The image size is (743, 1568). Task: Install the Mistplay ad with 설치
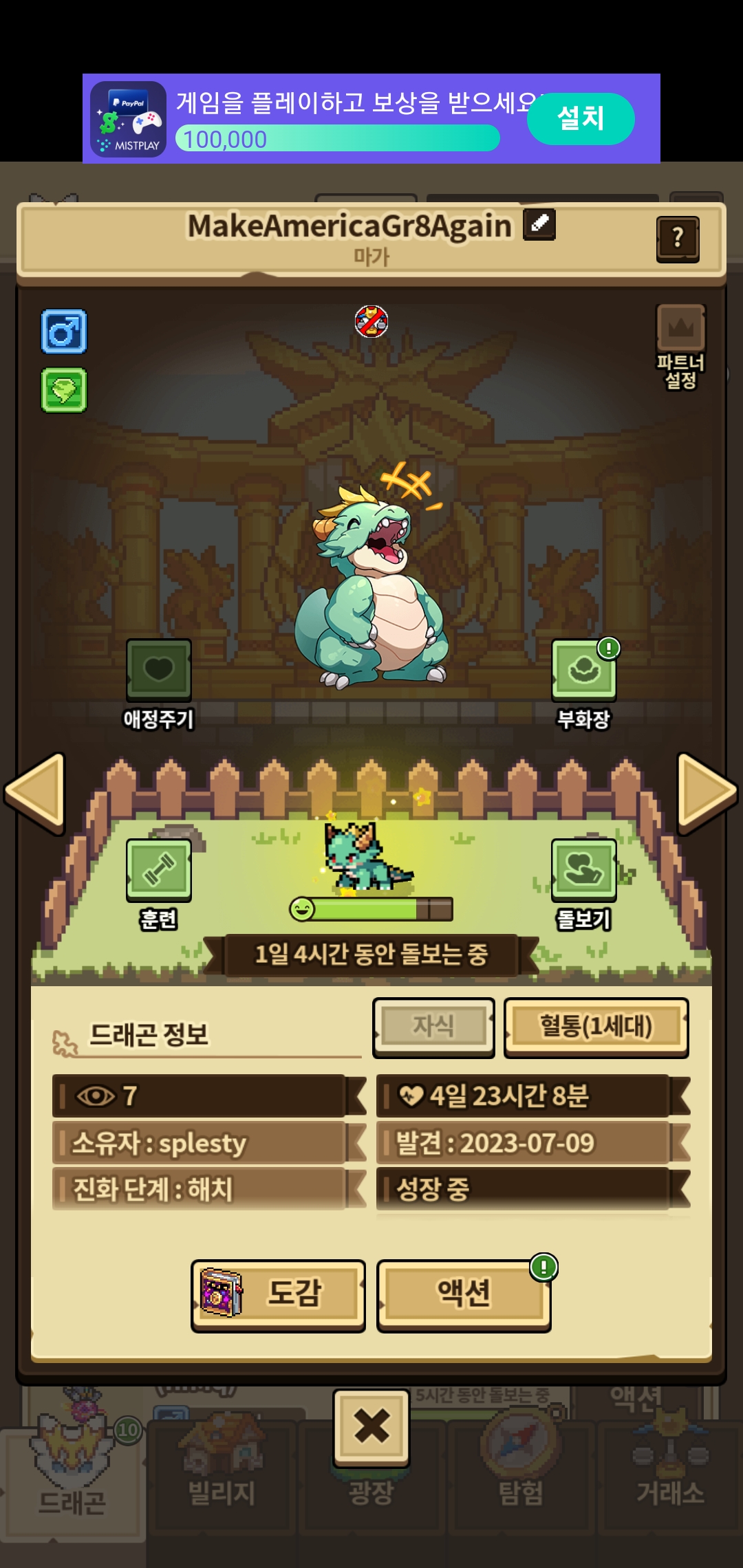tap(581, 118)
